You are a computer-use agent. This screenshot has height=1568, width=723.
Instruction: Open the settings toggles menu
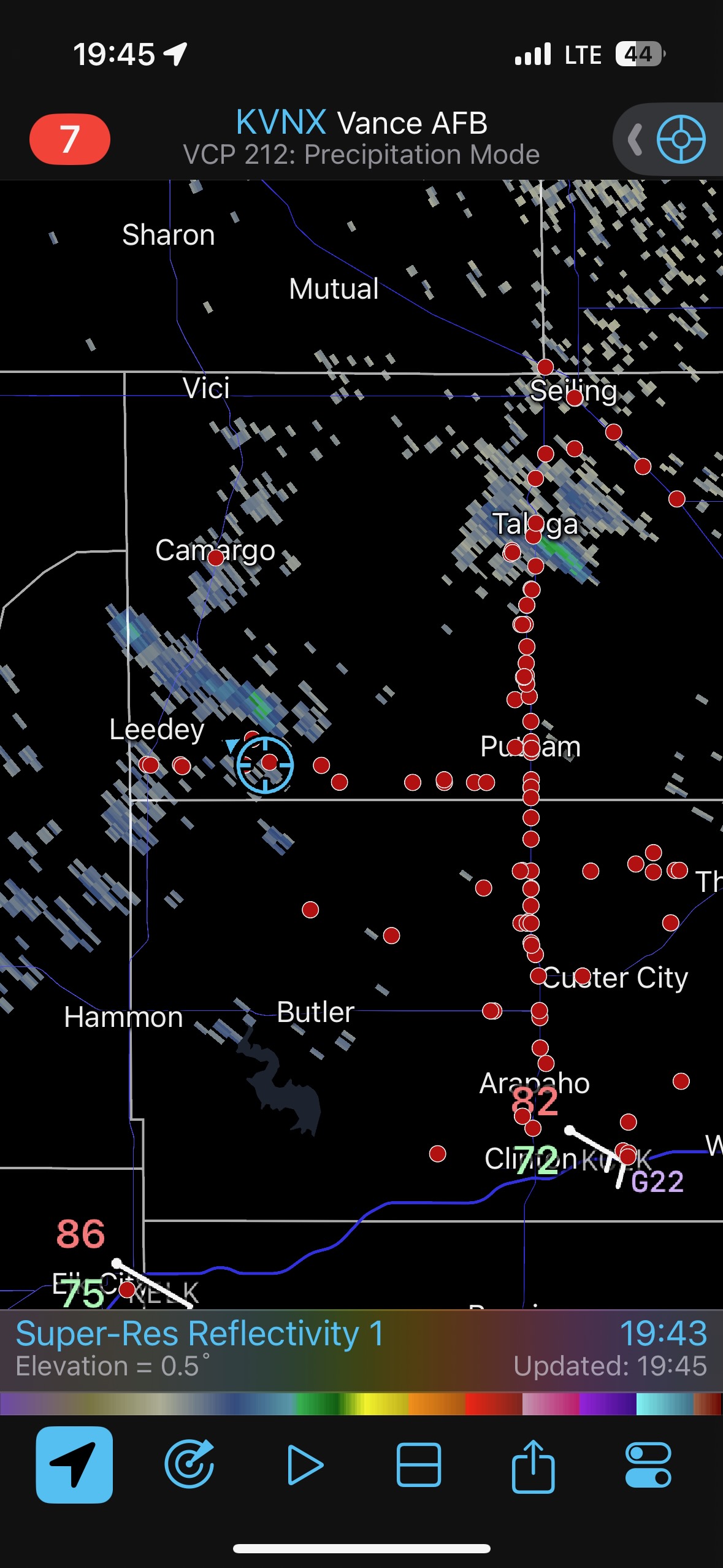(x=648, y=1464)
